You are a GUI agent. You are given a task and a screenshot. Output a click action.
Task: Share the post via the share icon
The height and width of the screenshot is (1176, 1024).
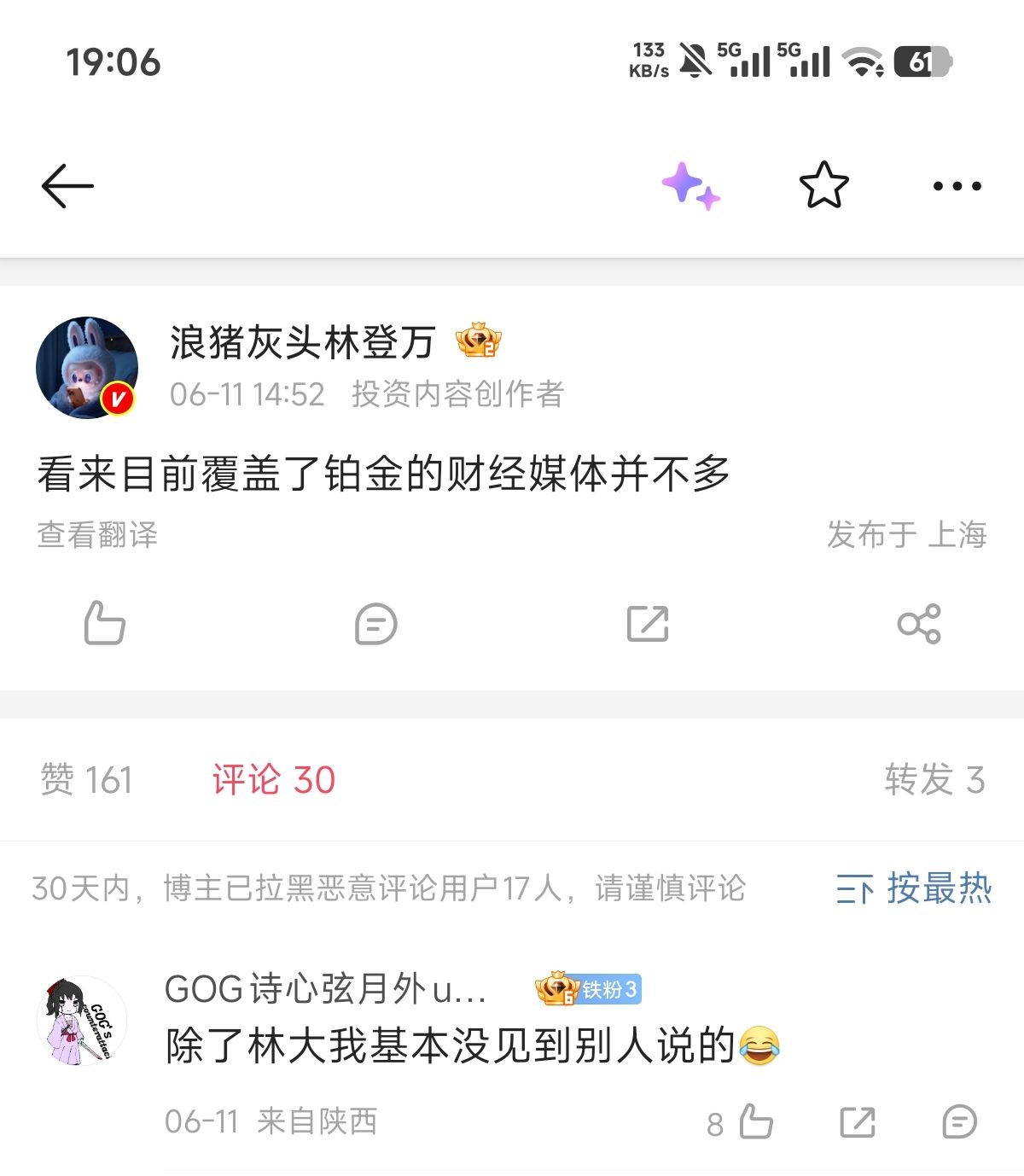[919, 623]
